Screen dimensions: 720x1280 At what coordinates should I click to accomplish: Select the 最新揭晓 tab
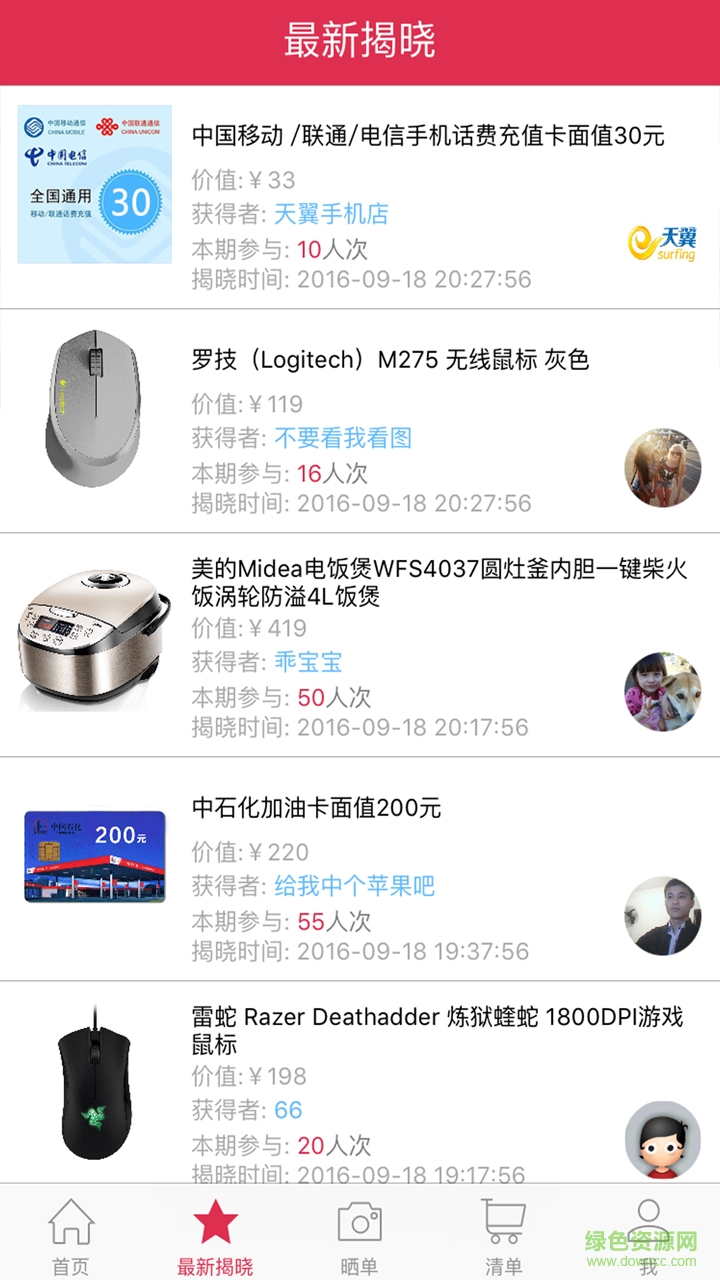(215, 1236)
